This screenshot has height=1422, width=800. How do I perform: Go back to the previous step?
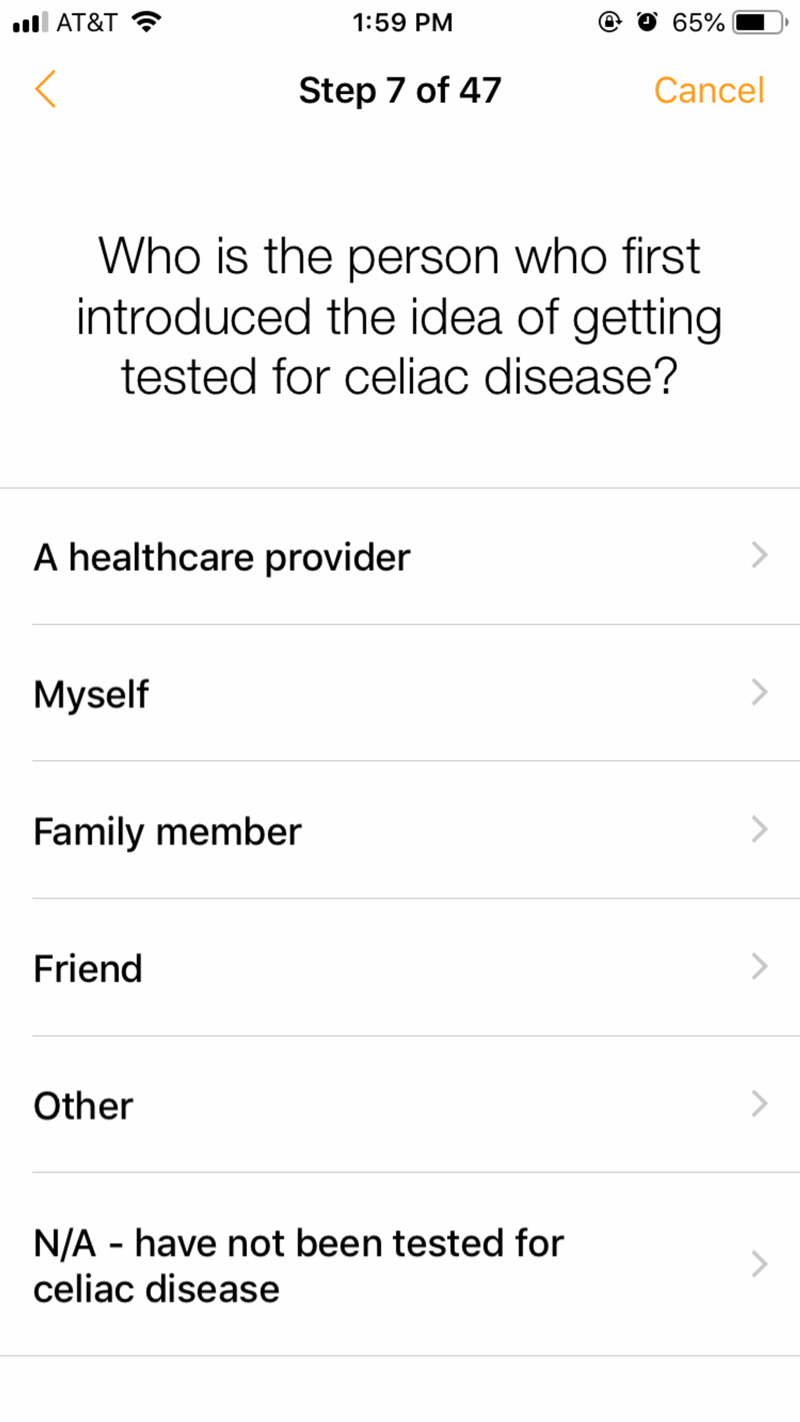45,90
